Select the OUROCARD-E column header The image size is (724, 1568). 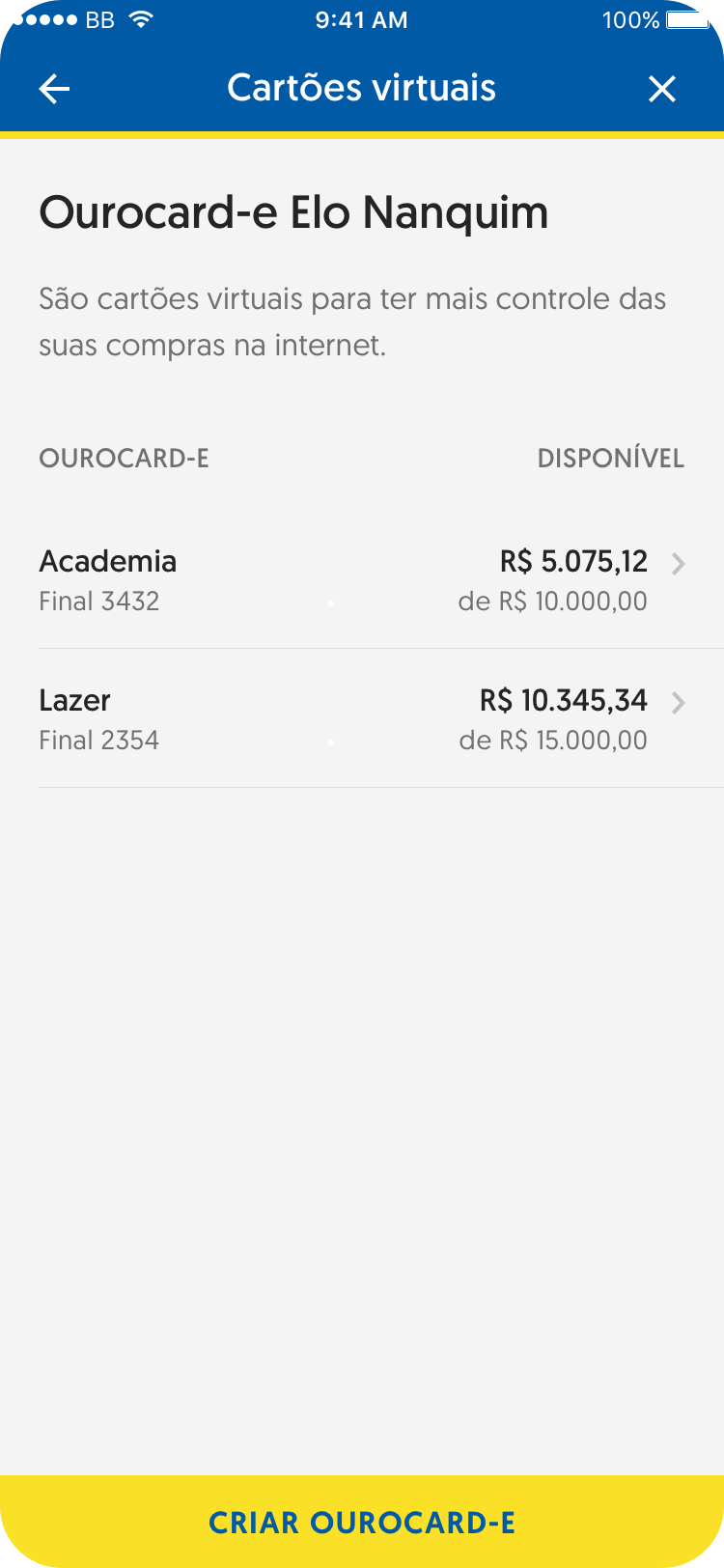124,458
